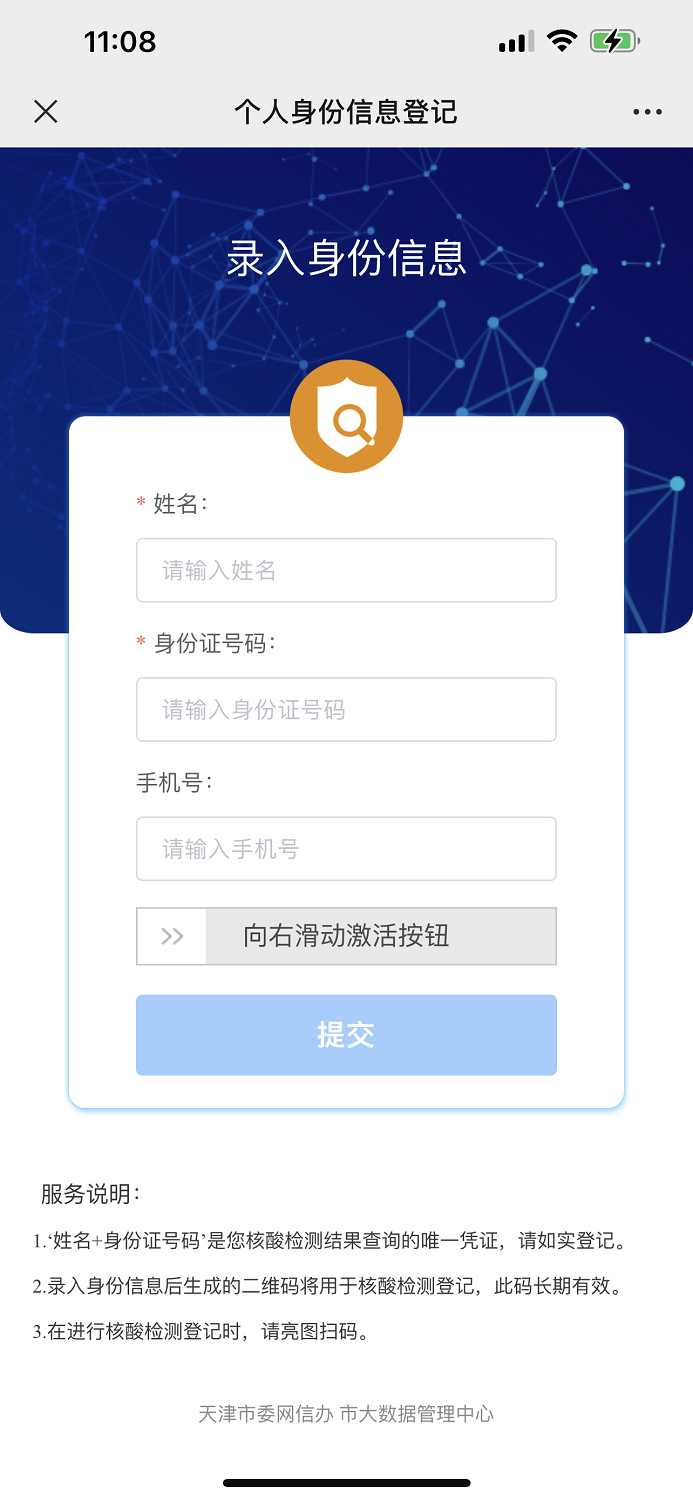Close the 个人身份信息登记 page
The height and width of the screenshot is (1500, 693).
46,111
